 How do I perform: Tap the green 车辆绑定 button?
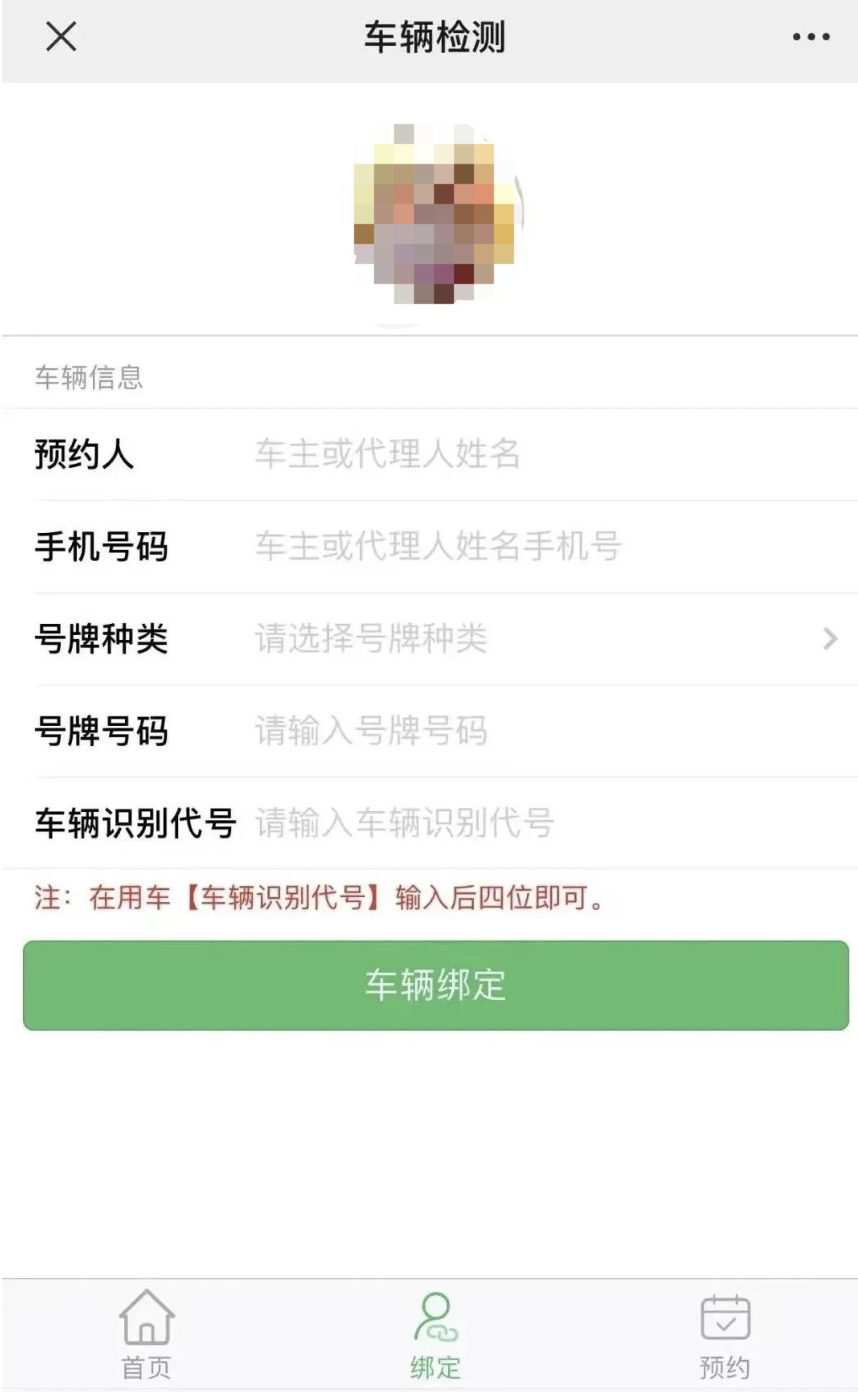[x=436, y=985]
